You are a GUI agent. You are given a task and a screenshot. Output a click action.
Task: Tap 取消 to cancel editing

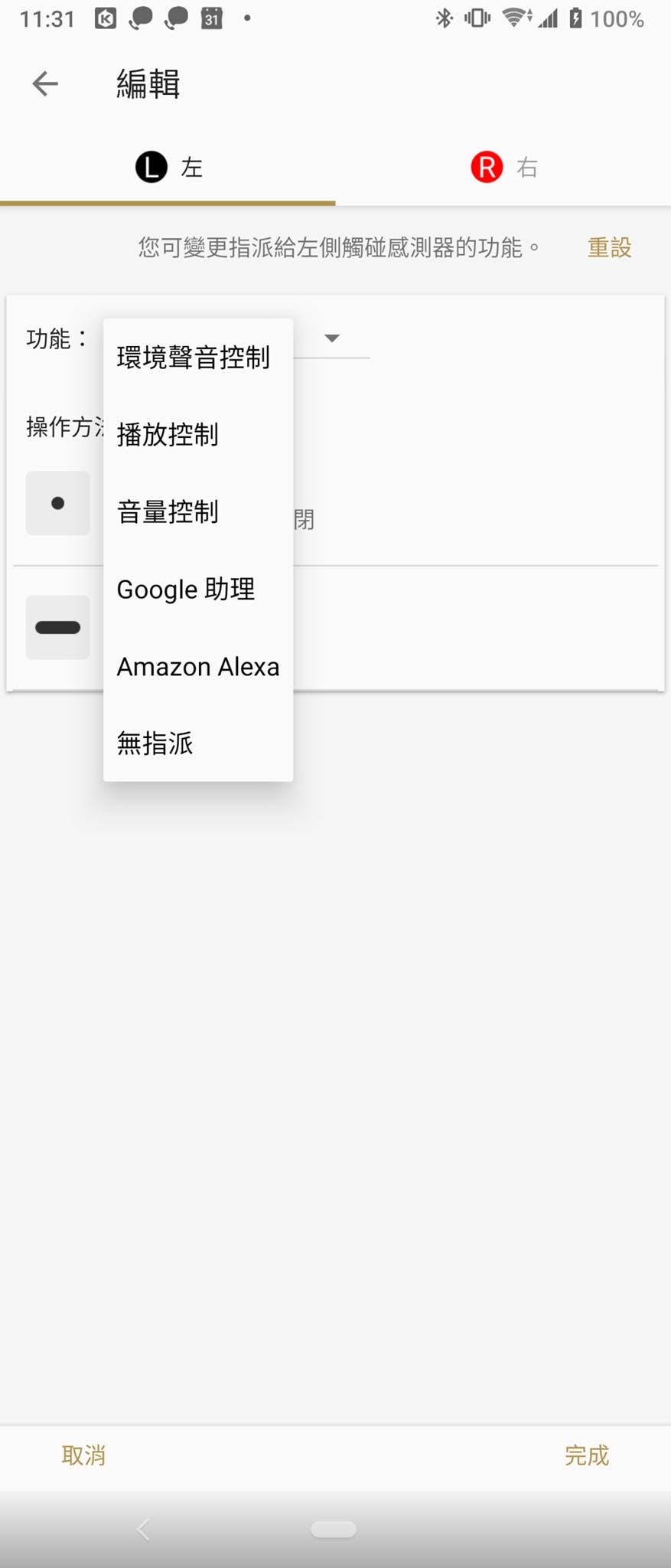point(83,1455)
